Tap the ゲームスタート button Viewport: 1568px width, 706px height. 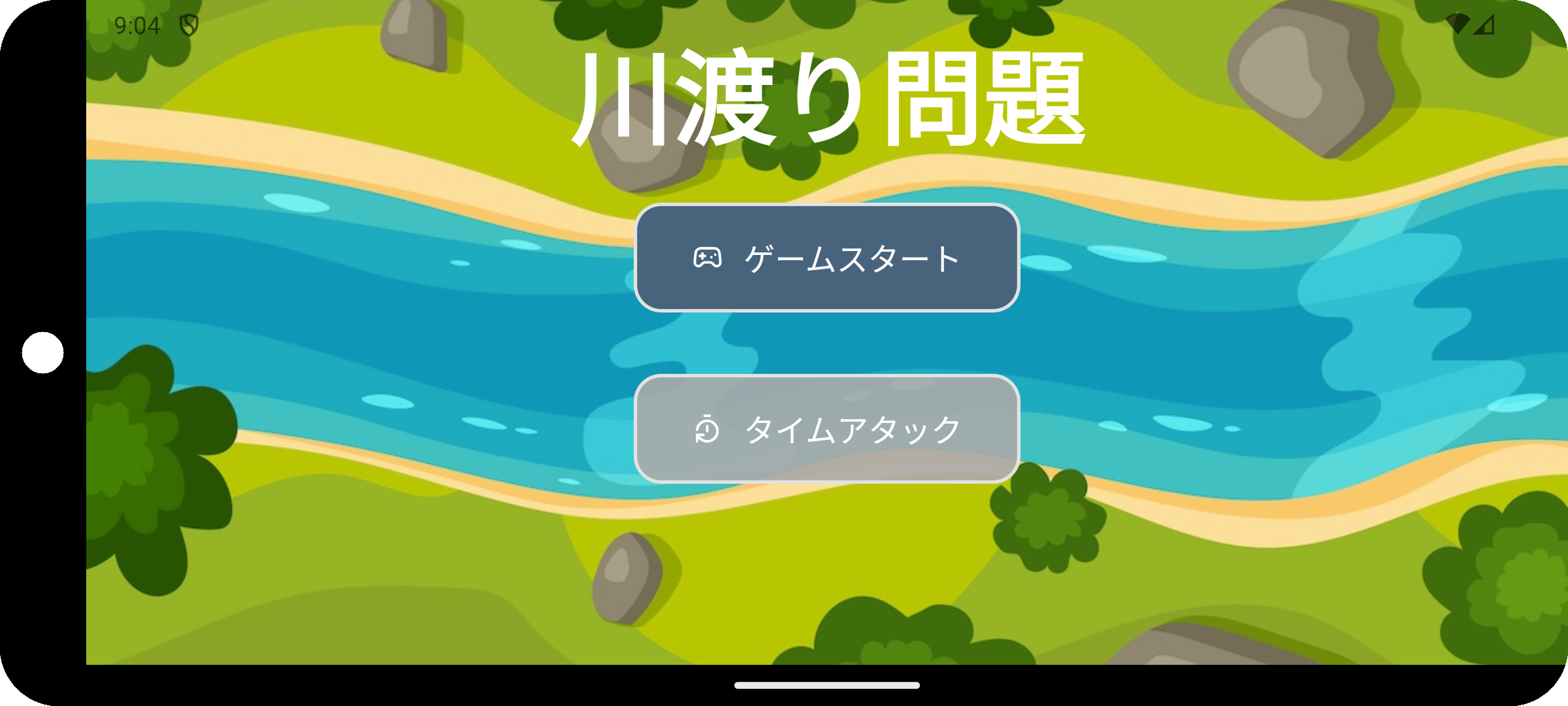click(x=826, y=258)
